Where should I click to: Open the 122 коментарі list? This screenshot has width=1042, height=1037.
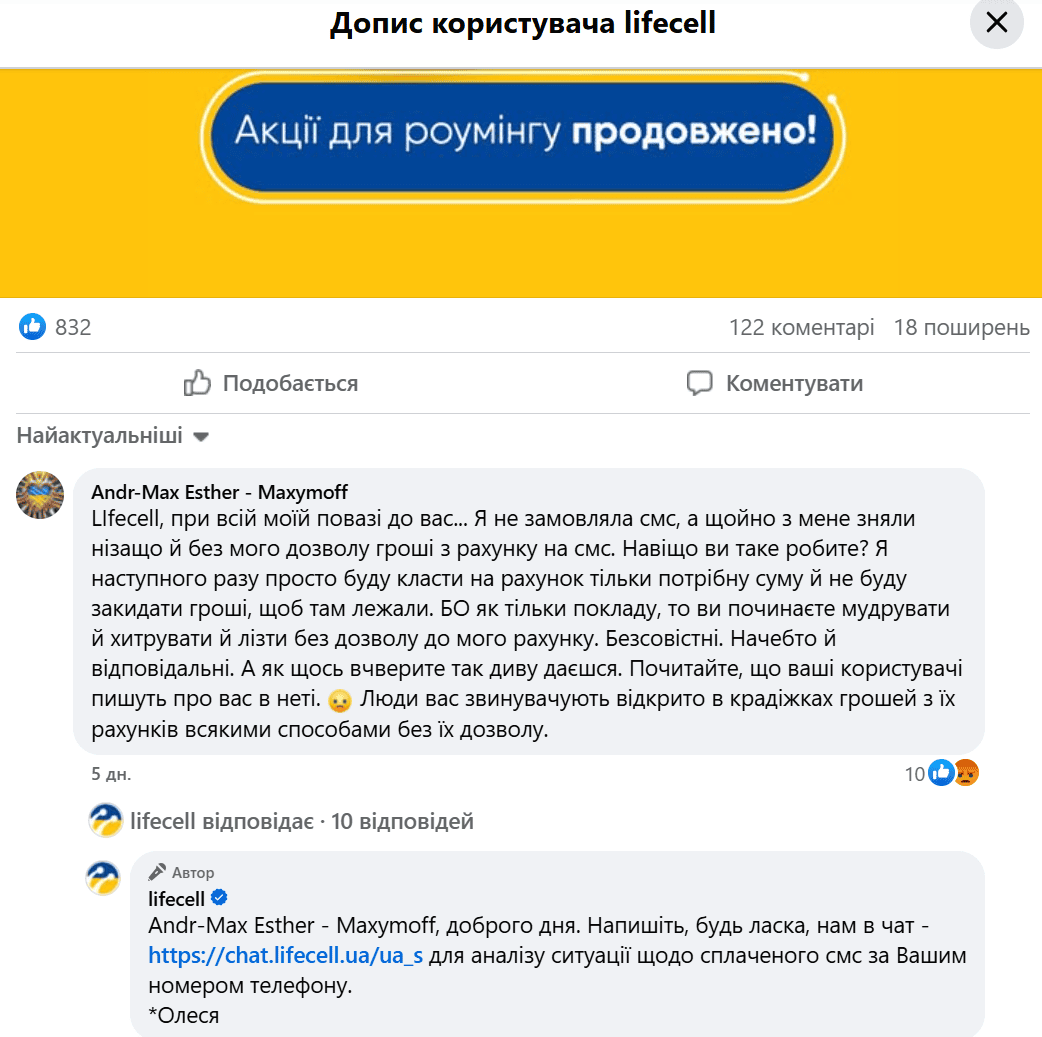802,327
